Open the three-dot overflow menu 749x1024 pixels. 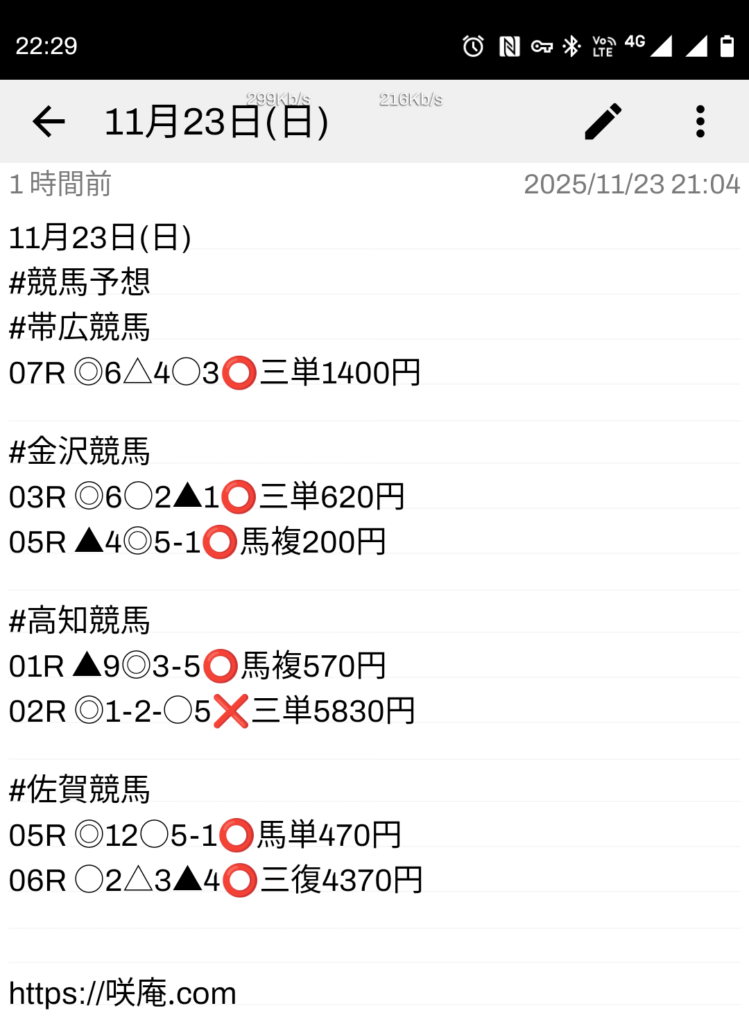pos(700,122)
